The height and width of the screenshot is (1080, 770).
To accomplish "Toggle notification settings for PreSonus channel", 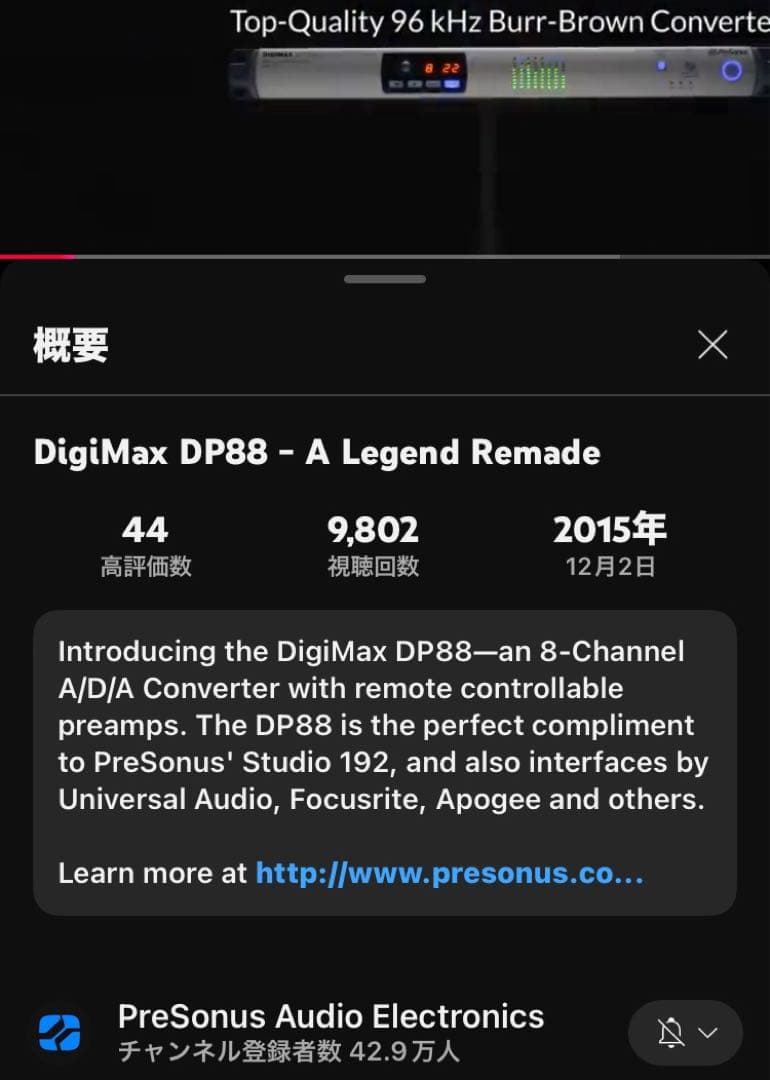I will (x=686, y=1032).
